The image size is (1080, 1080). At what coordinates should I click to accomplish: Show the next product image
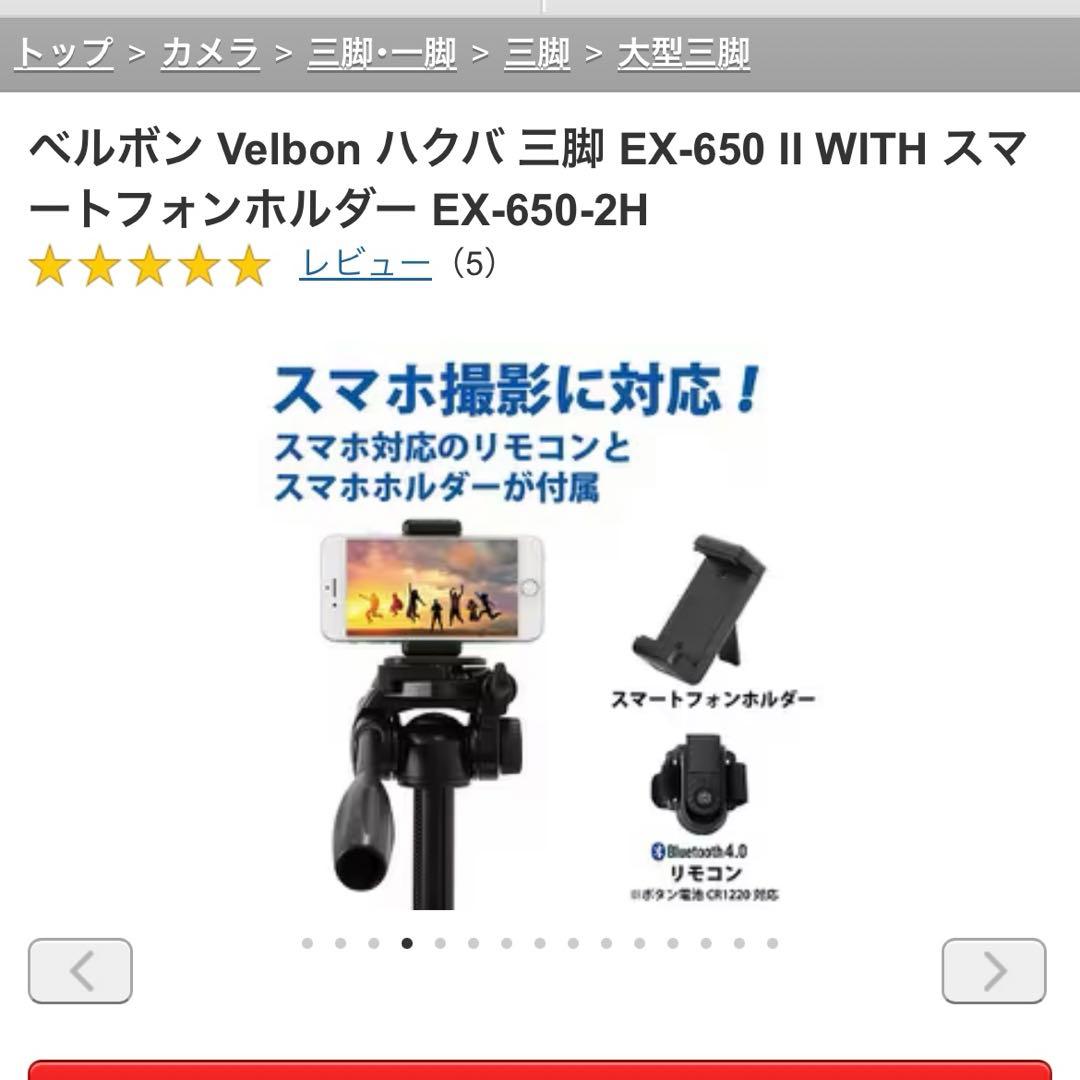coord(994,971)
